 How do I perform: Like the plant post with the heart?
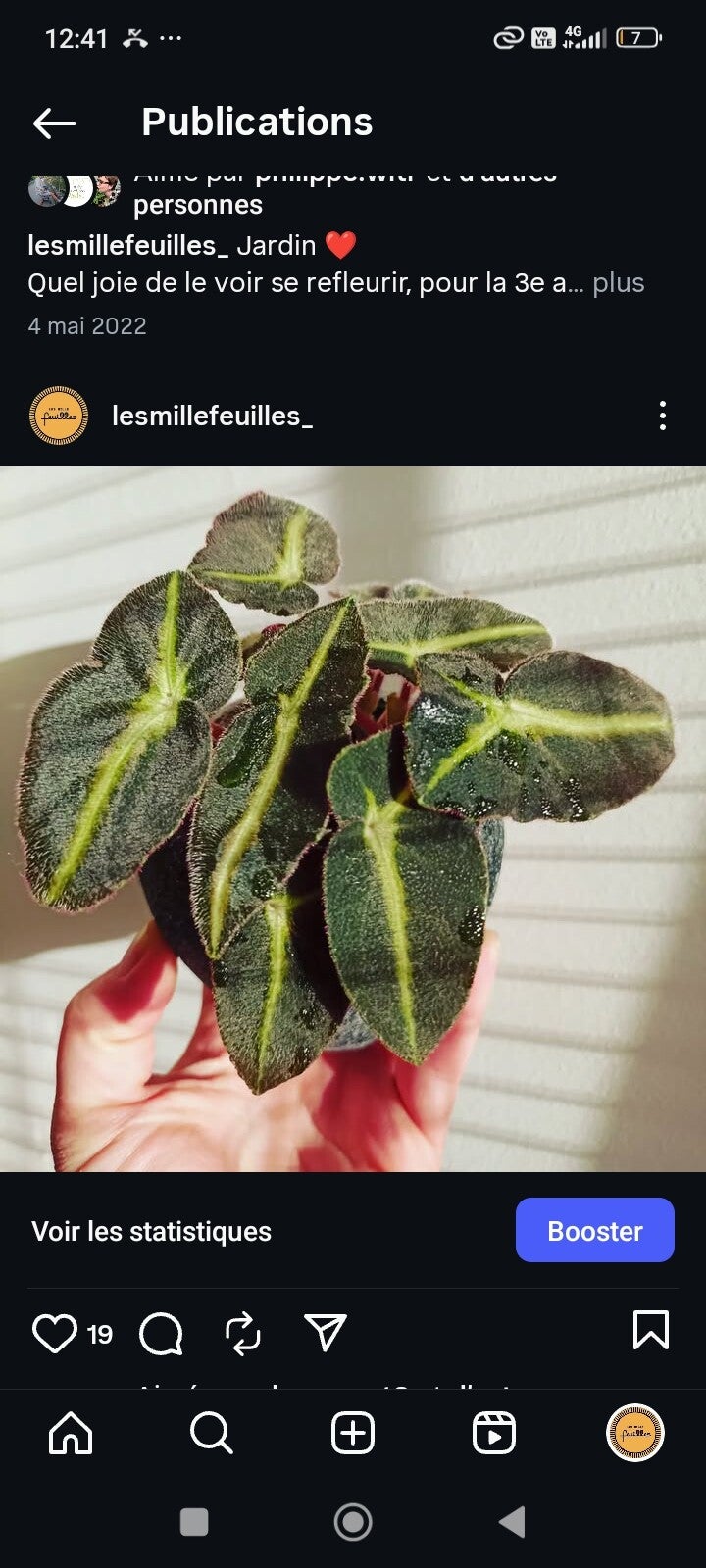[x=55, y=1334]
